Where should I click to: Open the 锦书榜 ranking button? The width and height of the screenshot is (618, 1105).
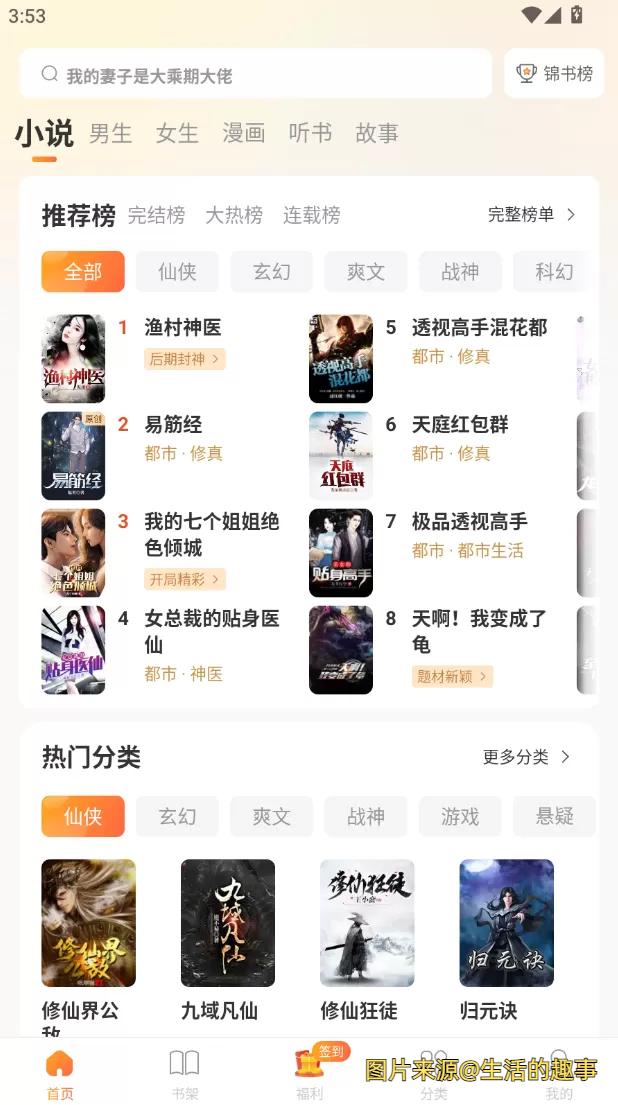(x=554, y=74)
